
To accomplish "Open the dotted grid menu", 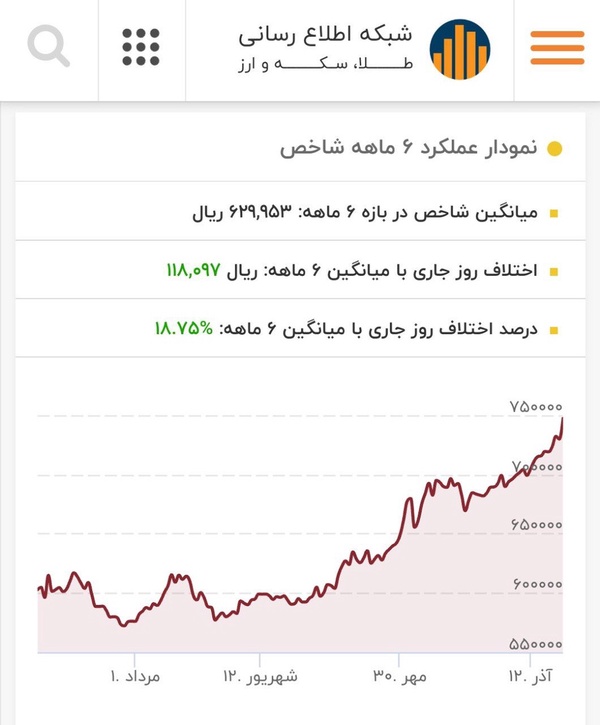I will point(141,47).
